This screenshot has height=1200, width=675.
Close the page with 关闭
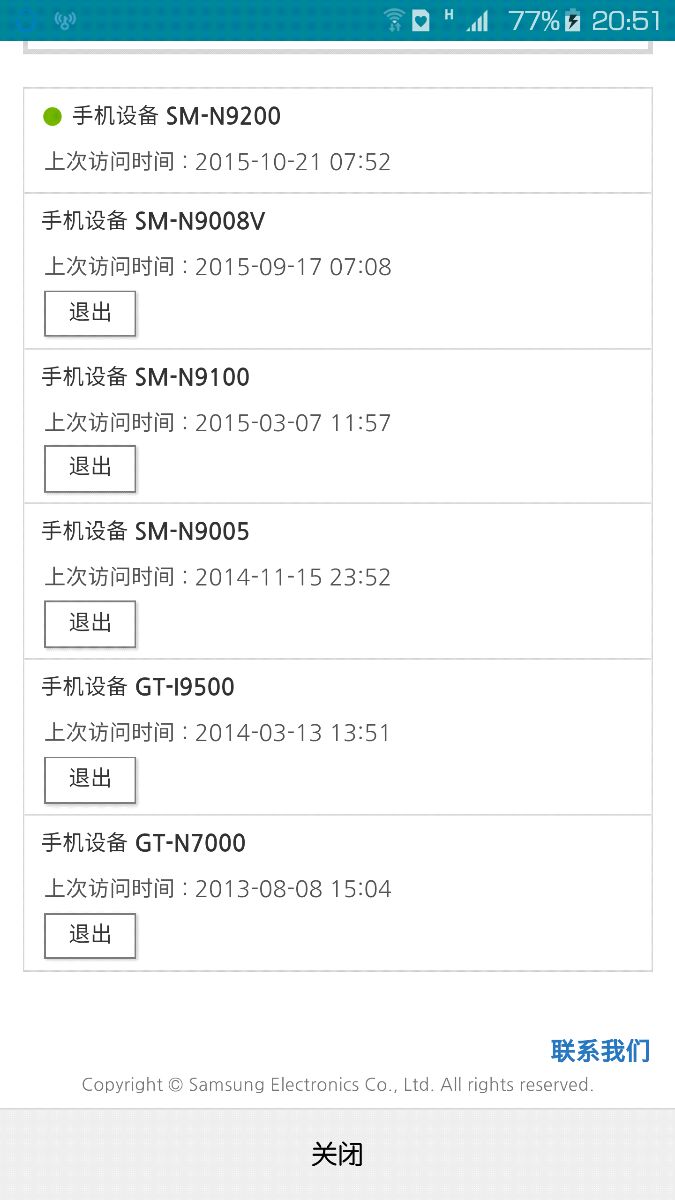(337, 1155)
